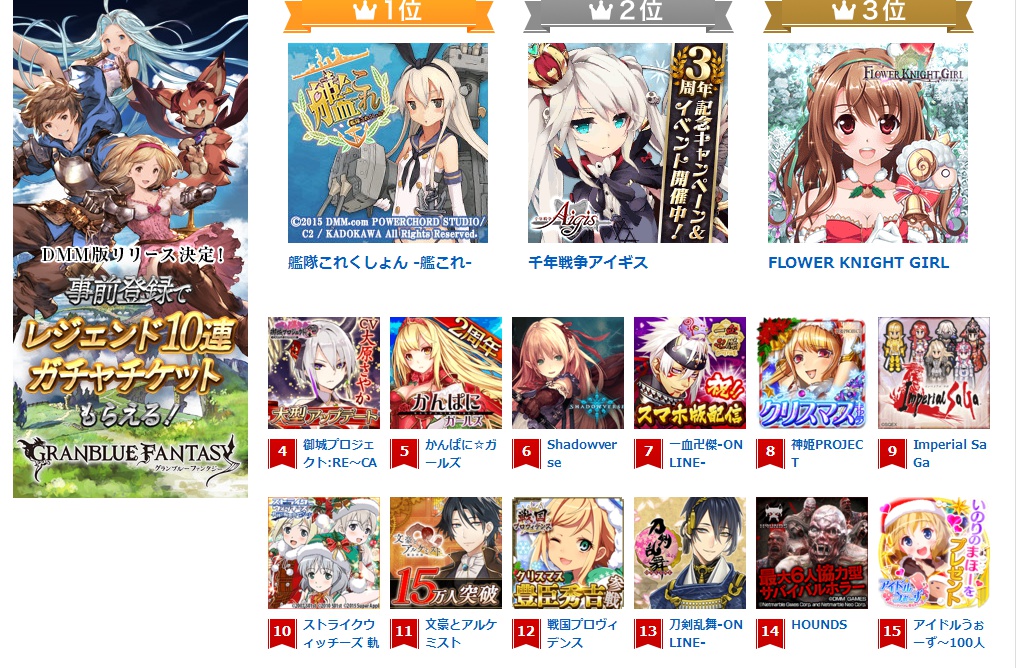The width and height of the screenshot is (1016, 668).
Task: Open the HOUNDS game tile
Action: (x=812, y=554)
